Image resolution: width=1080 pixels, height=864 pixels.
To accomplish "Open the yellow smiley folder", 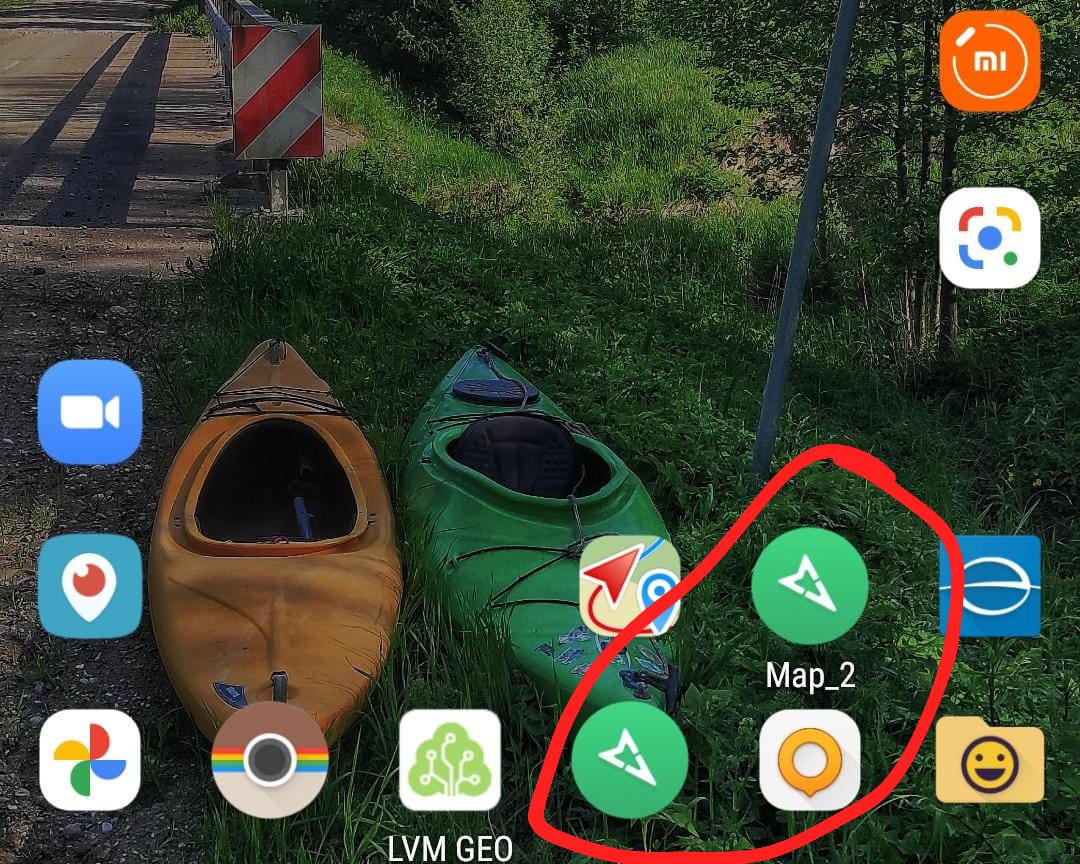I will coord(989,764).
